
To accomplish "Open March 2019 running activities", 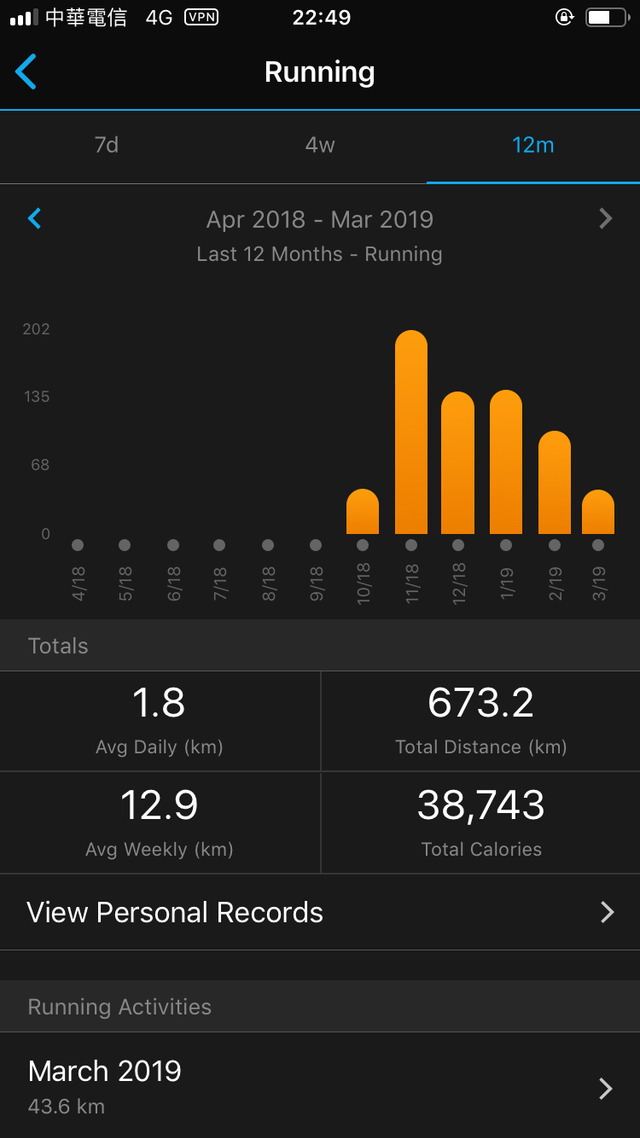I will 320,1086.
